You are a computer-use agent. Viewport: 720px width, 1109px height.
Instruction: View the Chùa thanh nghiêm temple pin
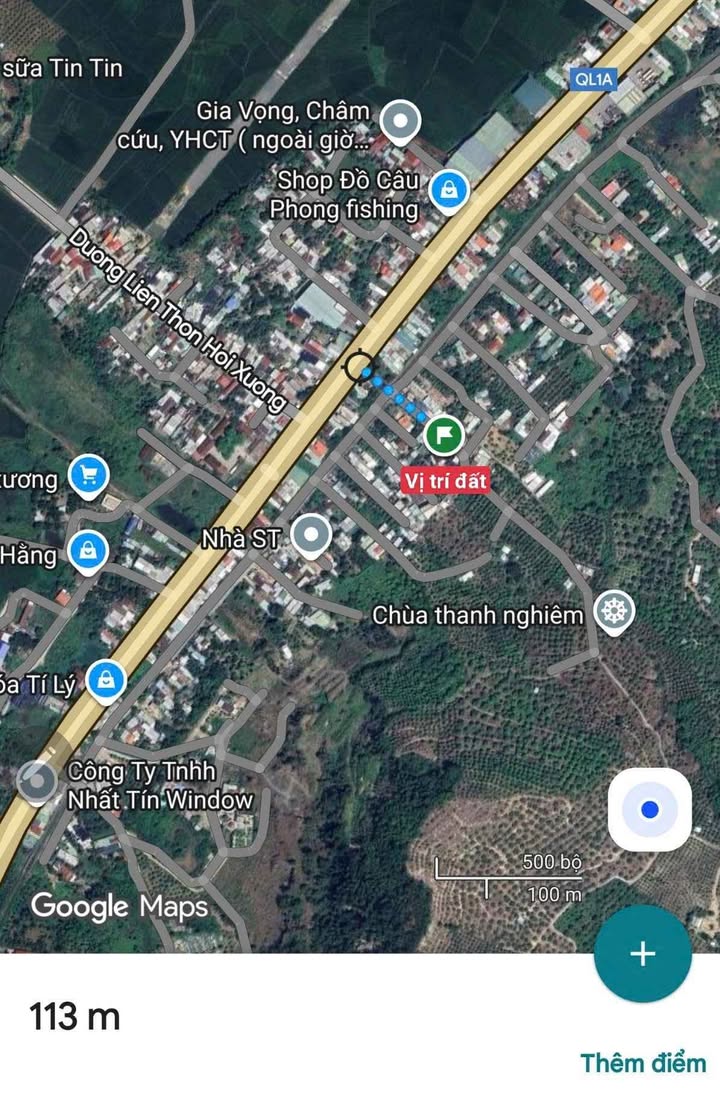614,612
